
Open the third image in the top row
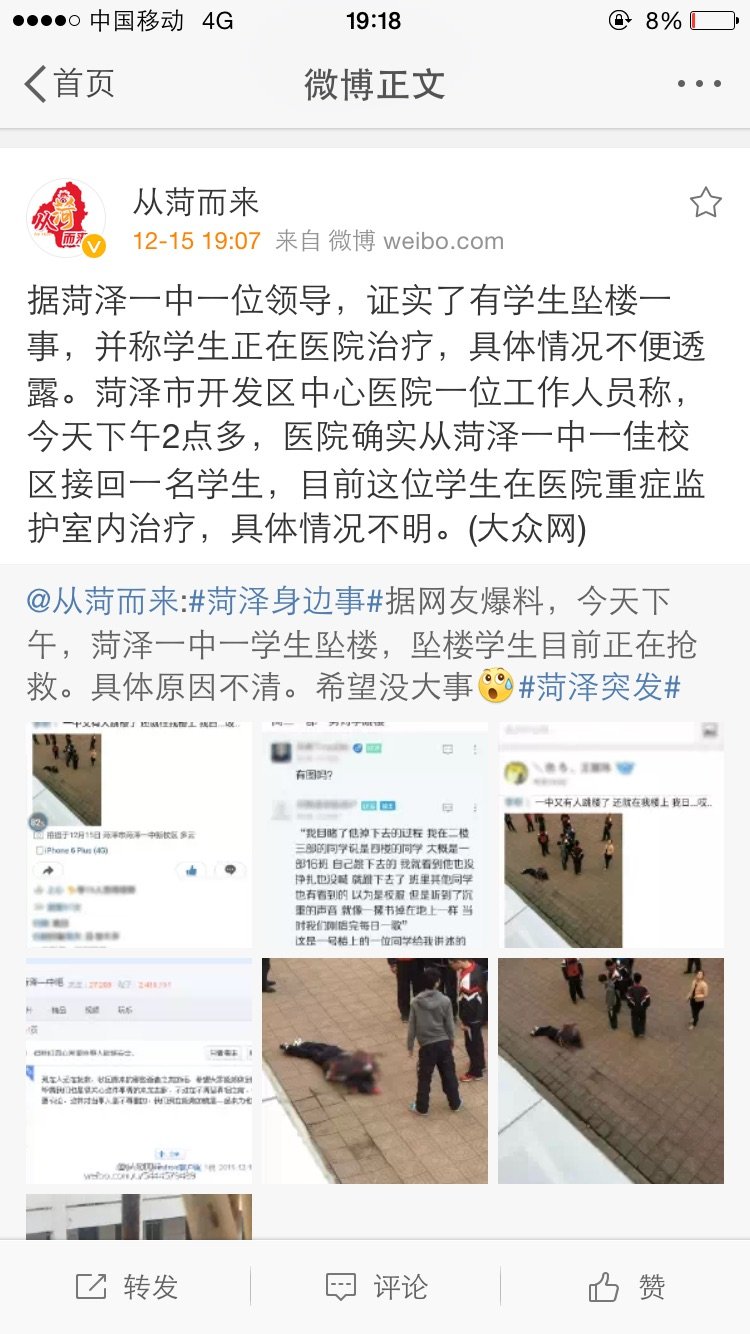611,835
